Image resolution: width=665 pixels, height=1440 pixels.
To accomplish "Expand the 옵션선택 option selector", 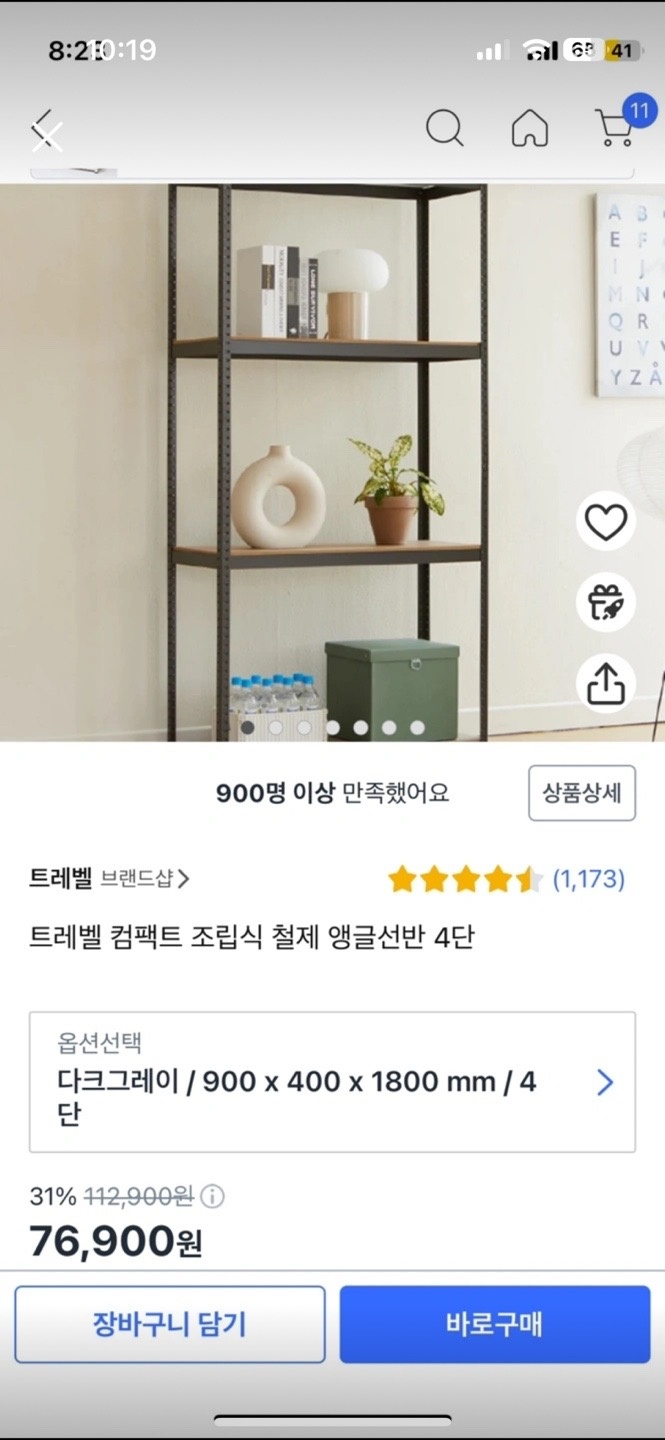I will [332, 1082].
